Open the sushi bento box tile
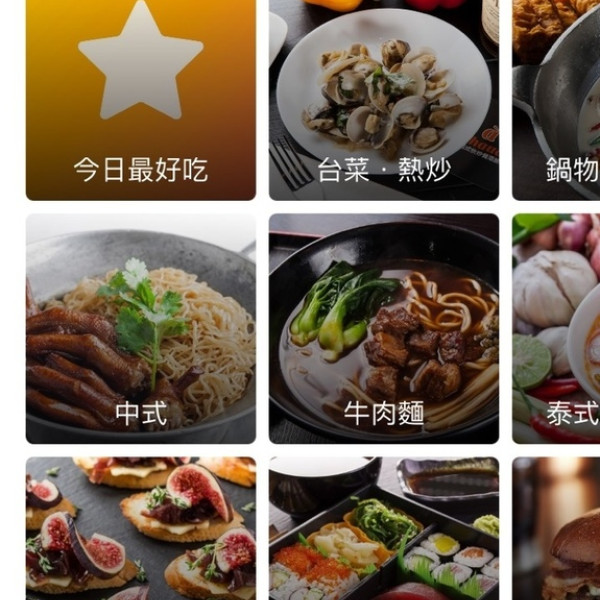 click(x=384, y=530)
